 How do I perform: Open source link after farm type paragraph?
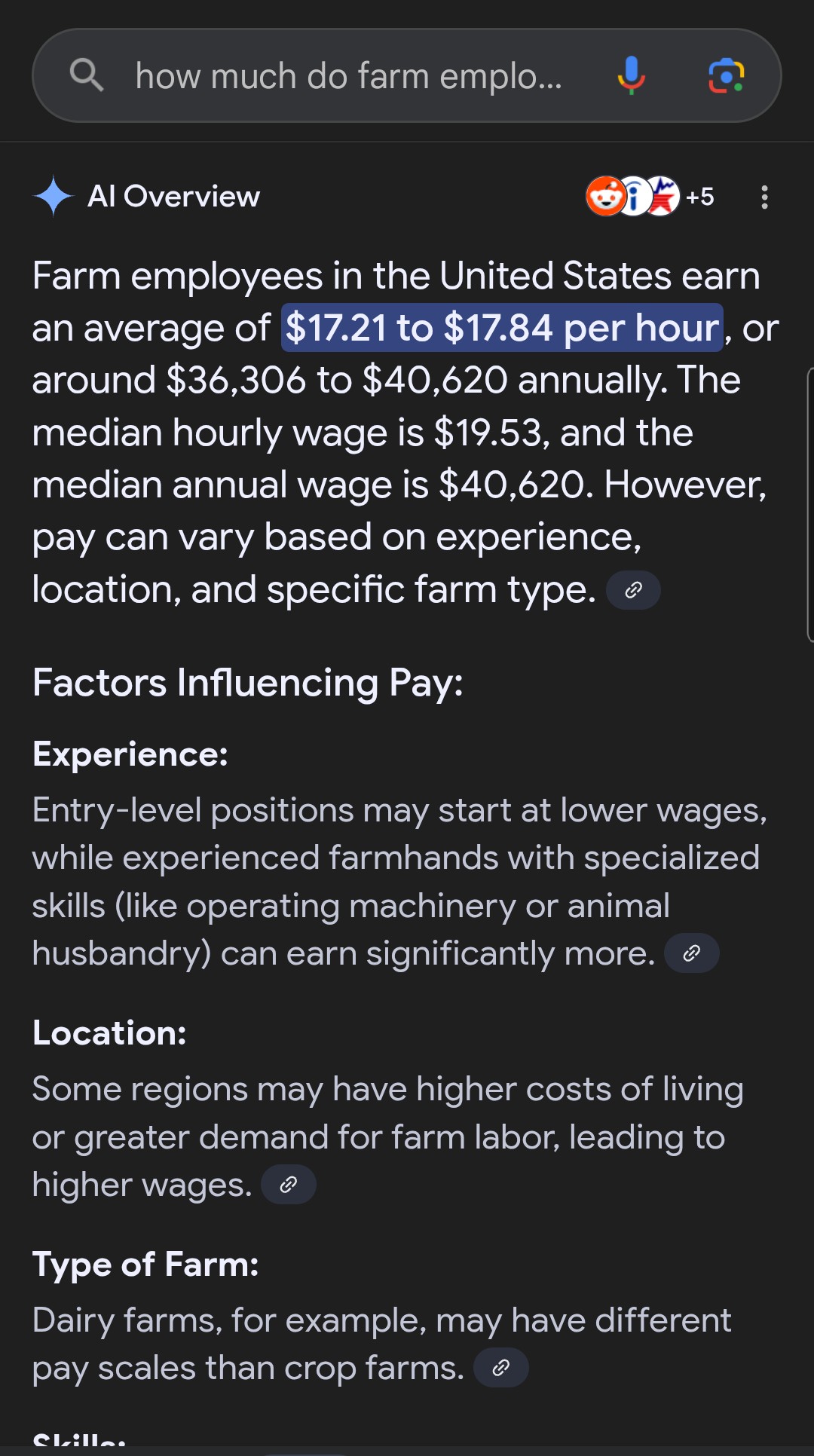click(x=633, y=590)
